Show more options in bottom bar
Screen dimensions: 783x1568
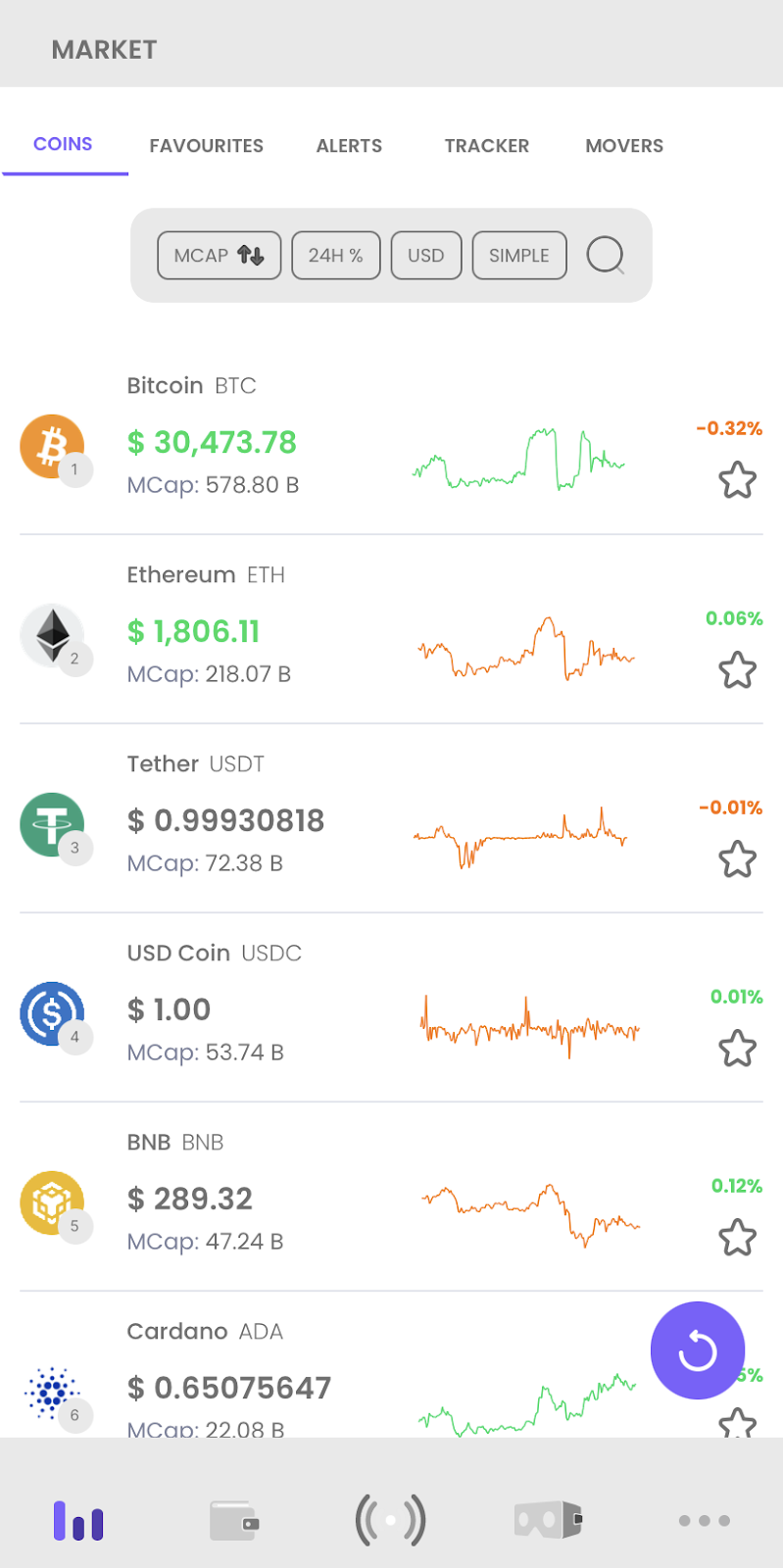tap(704, 1521)
